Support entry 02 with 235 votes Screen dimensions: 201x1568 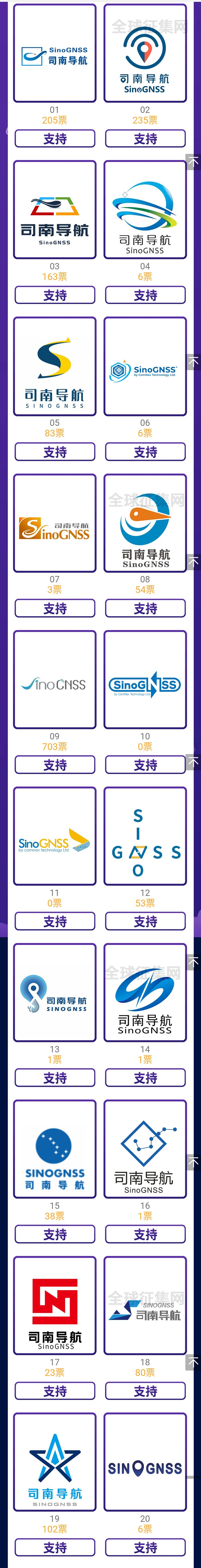pyautogui.click(x=145, y=139)
